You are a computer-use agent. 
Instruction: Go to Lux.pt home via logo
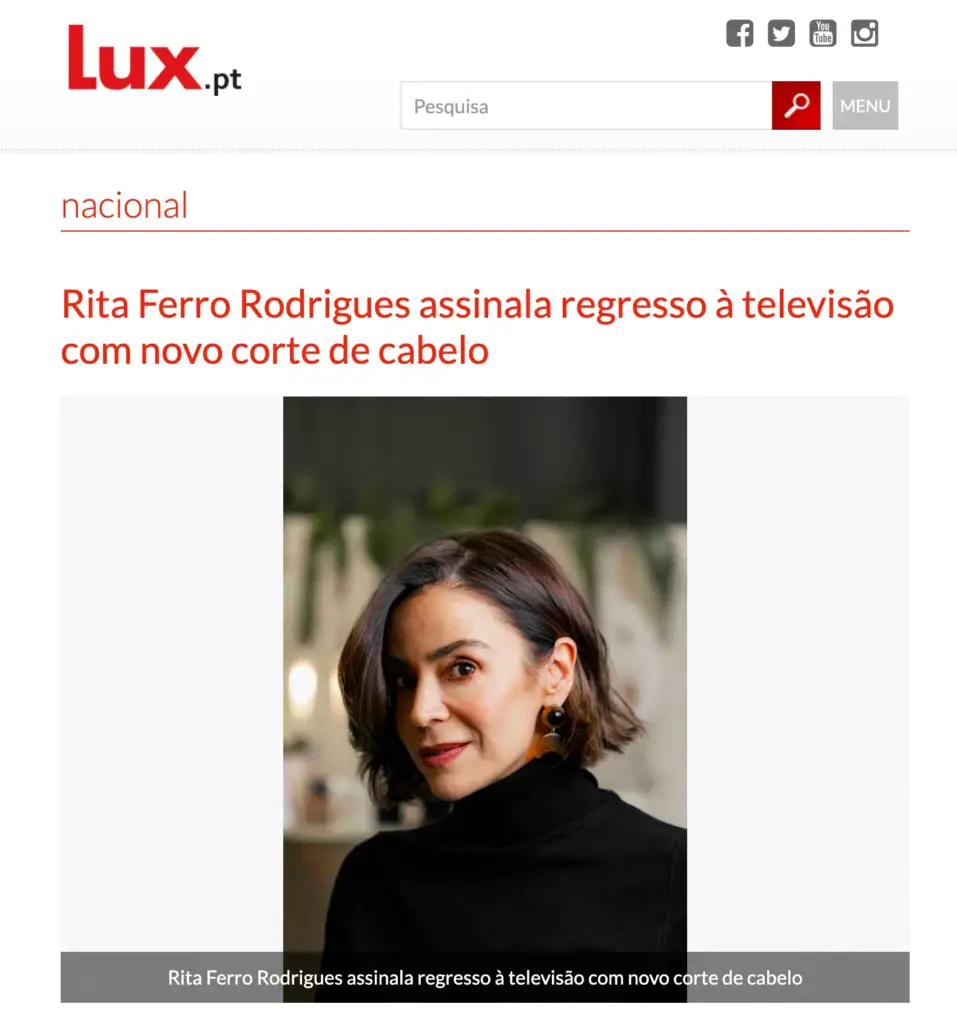point(154,62)
